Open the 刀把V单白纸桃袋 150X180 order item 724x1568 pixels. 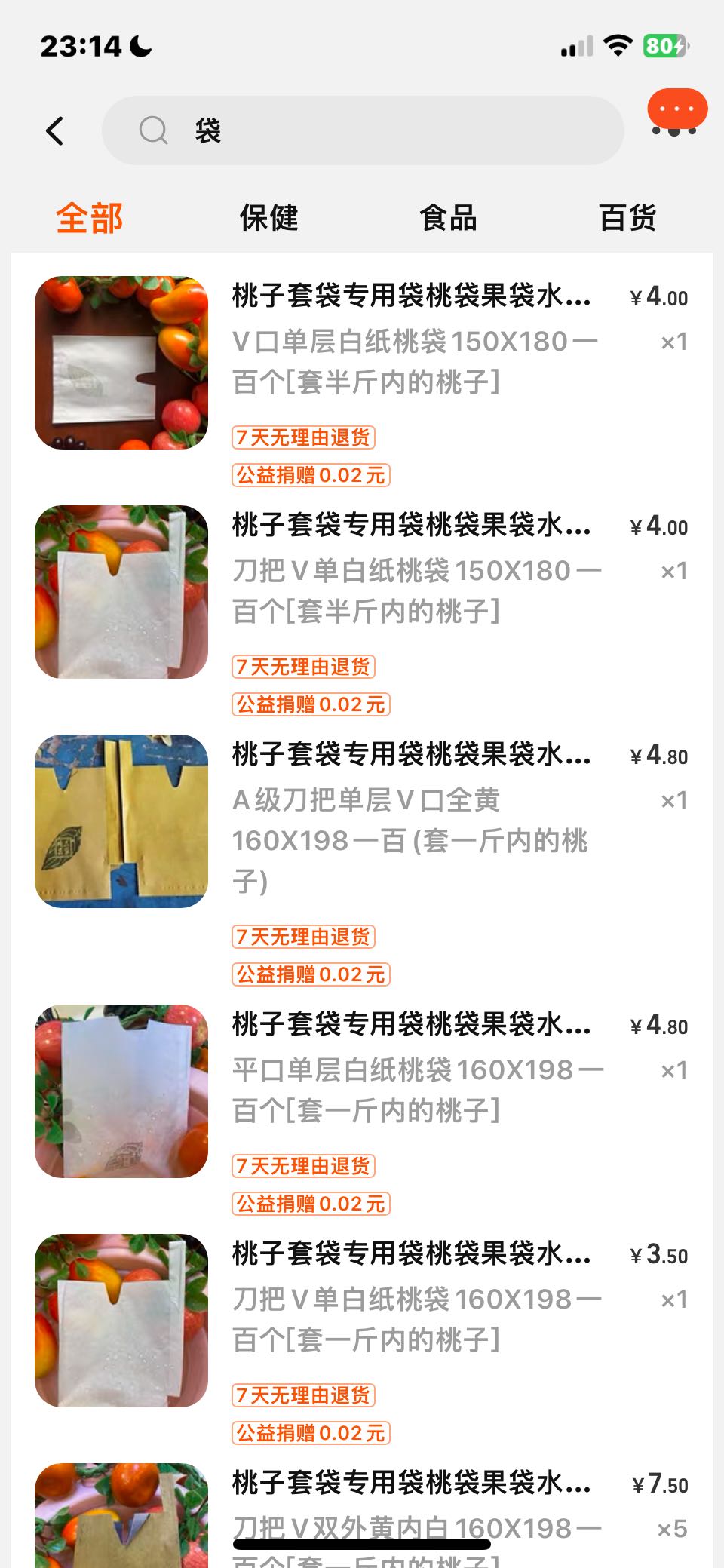[362, 609]
